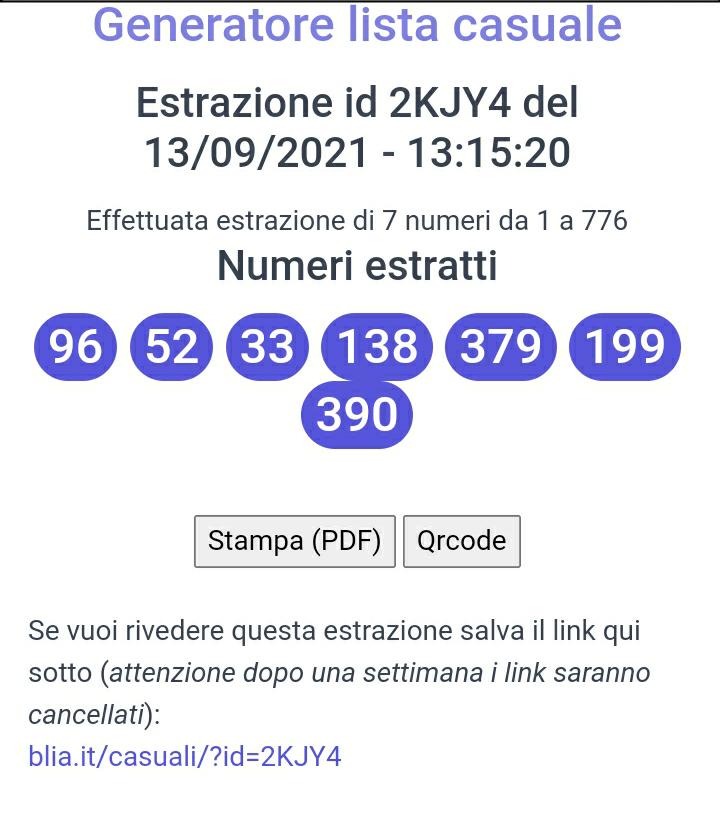This screenshot has height=820, width=720.
Task: Tap the Stampa (PDF) button
Action: point(294,541)
